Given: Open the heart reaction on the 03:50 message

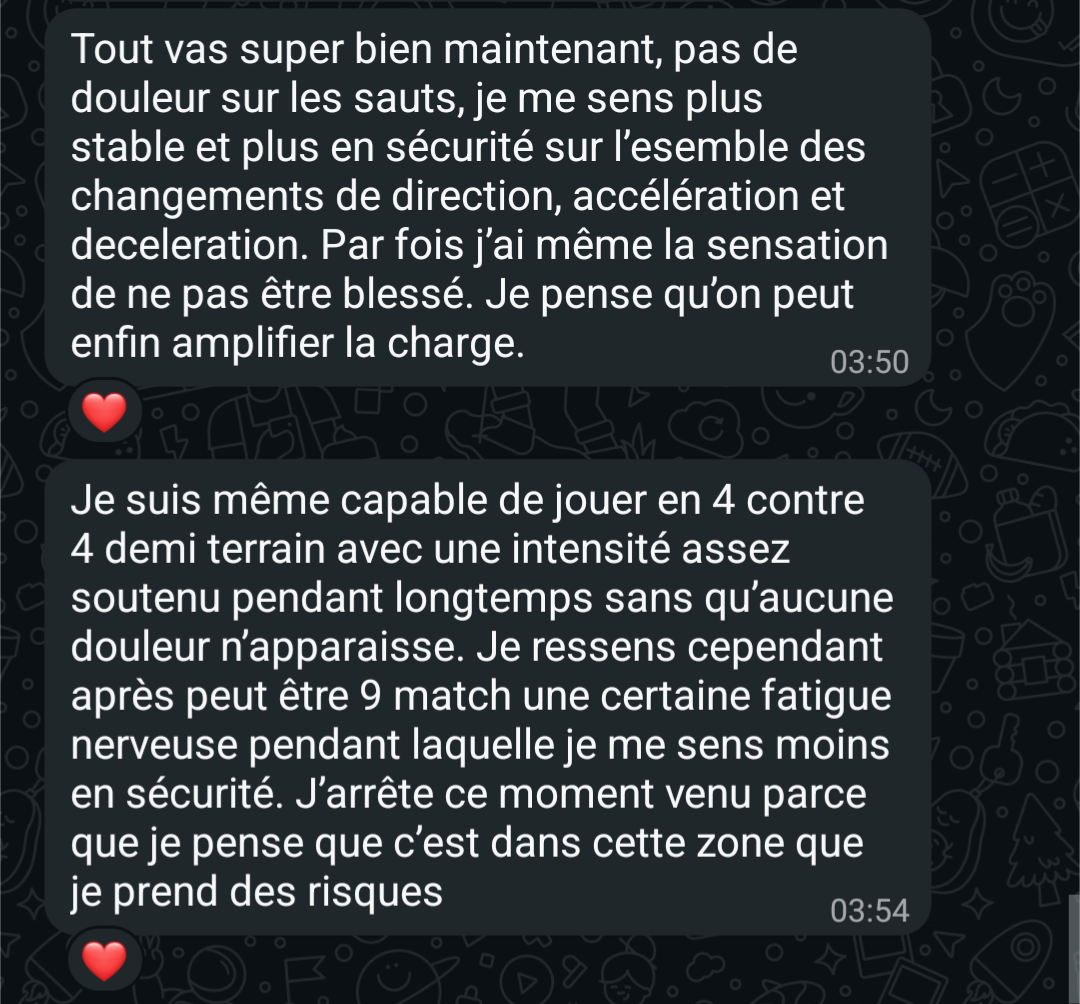Looking at the screenshot, I should point(104,412).
